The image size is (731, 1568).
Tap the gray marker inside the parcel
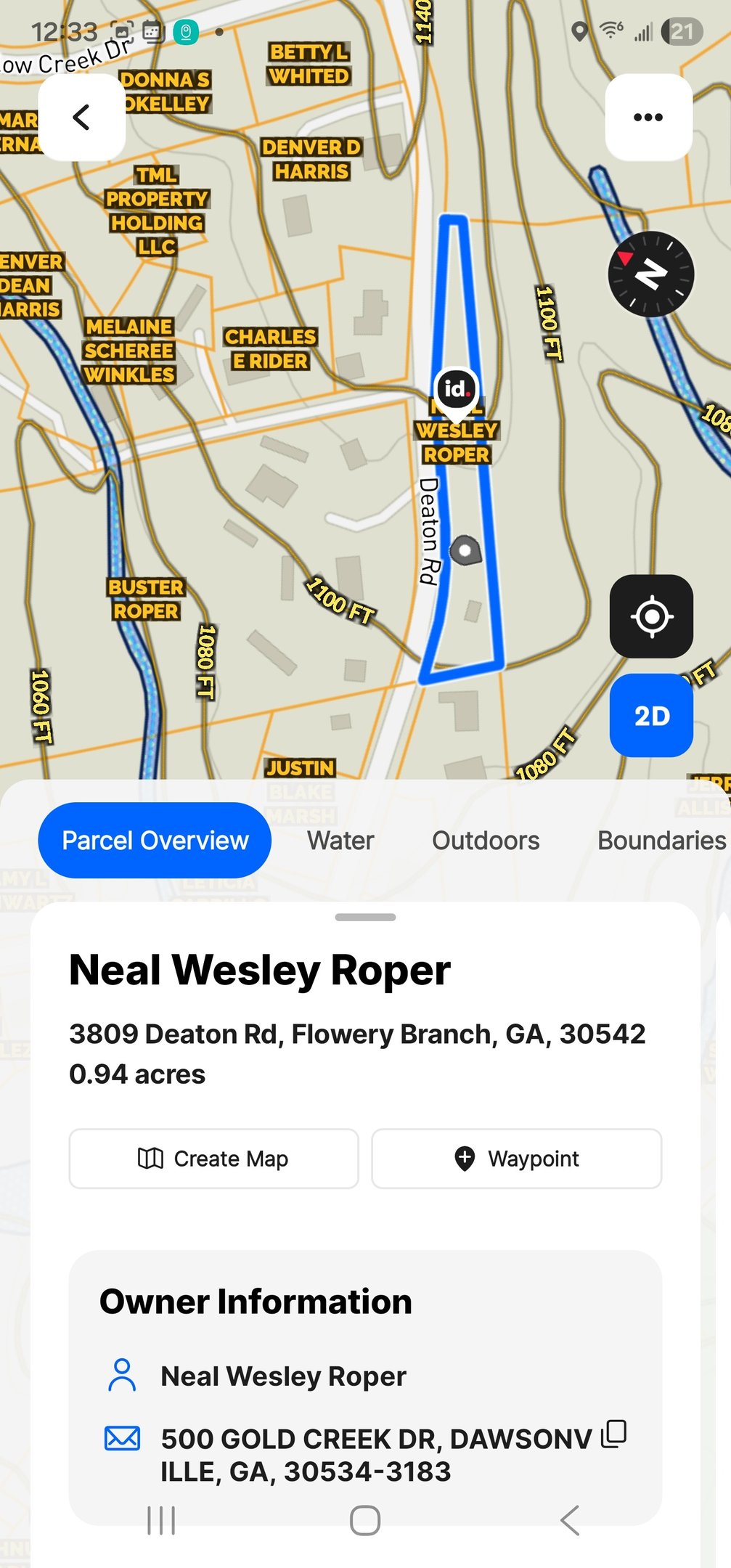click(x=465, y=550)
